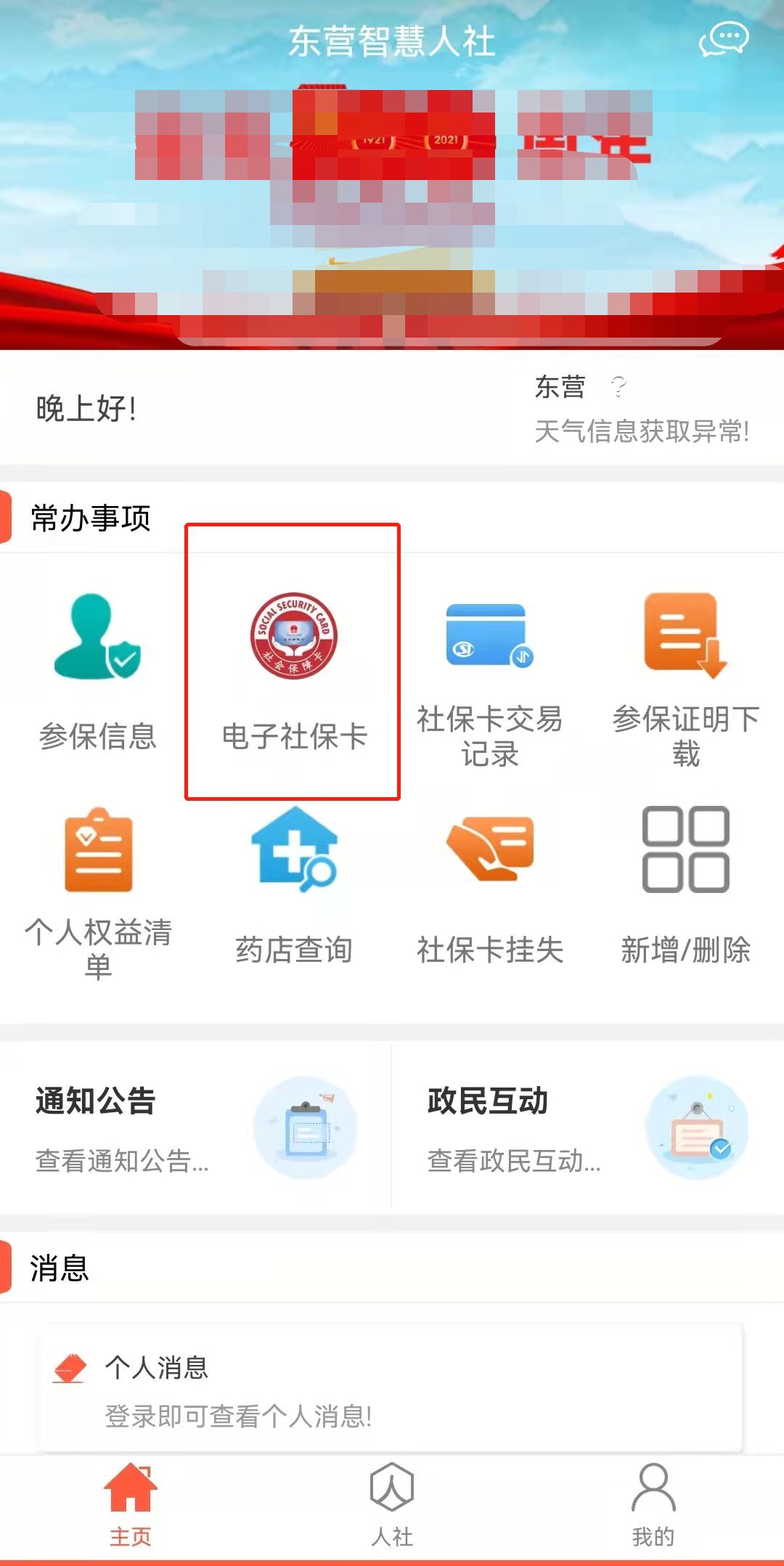
Task: Switch to the 主页 tab
Action: (x=131, y=1506)
